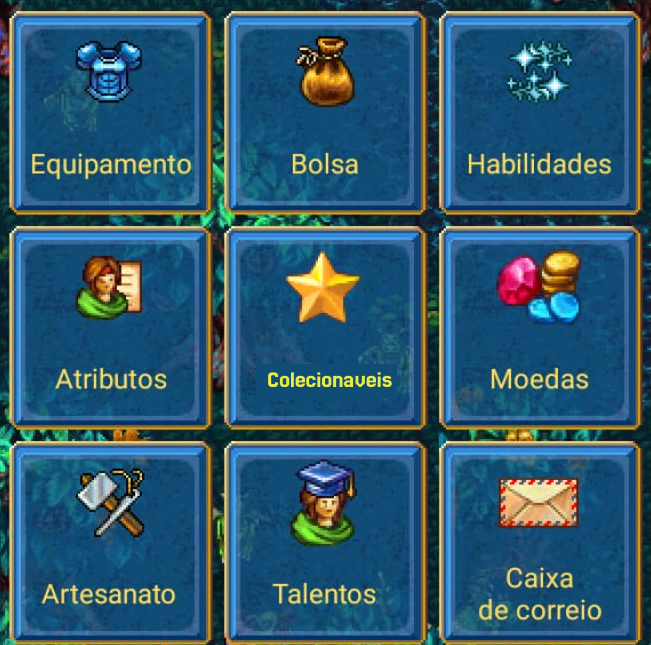Select the Habilidades tile
This screenshot has width=651, height=645.
click(x=539, y=113)
